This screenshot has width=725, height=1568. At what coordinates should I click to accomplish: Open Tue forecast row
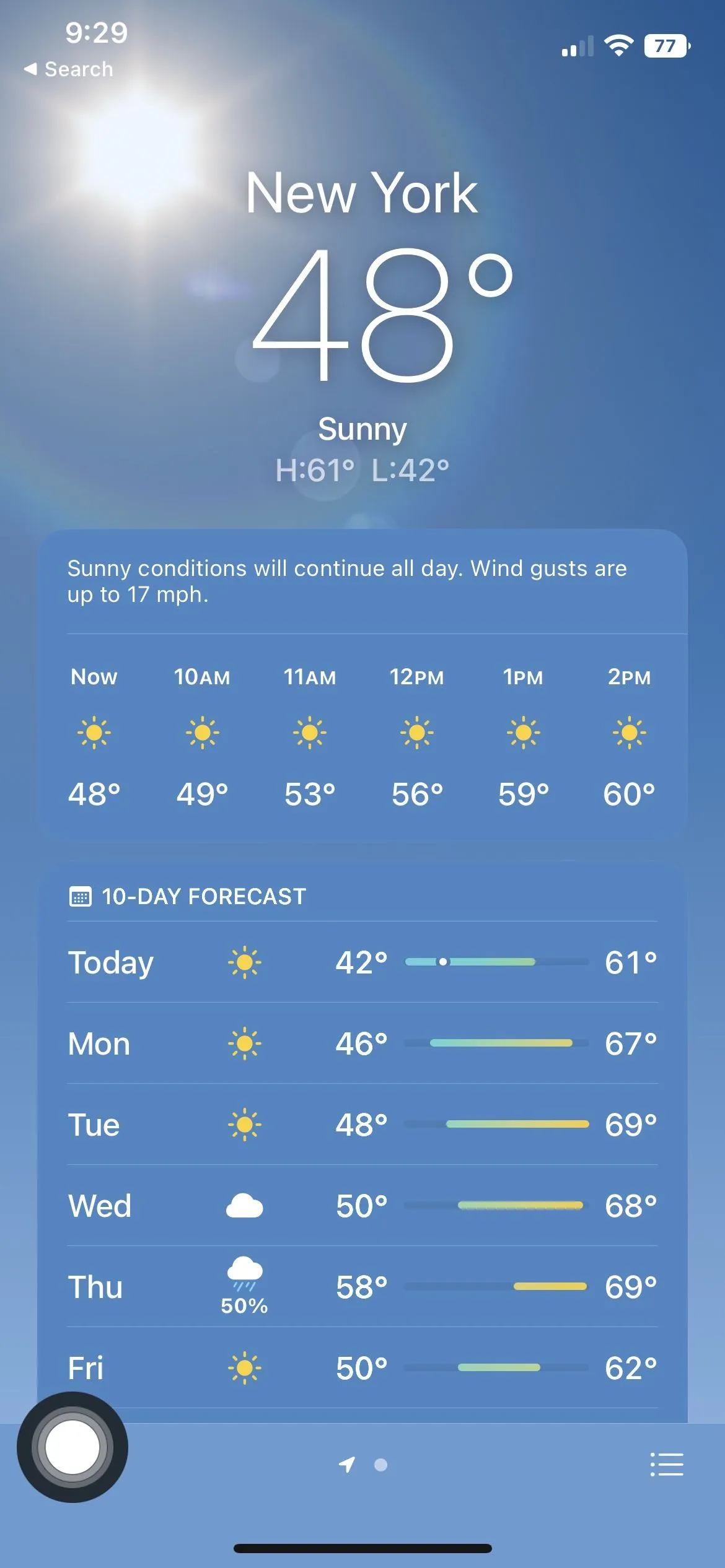[362, 1125]
